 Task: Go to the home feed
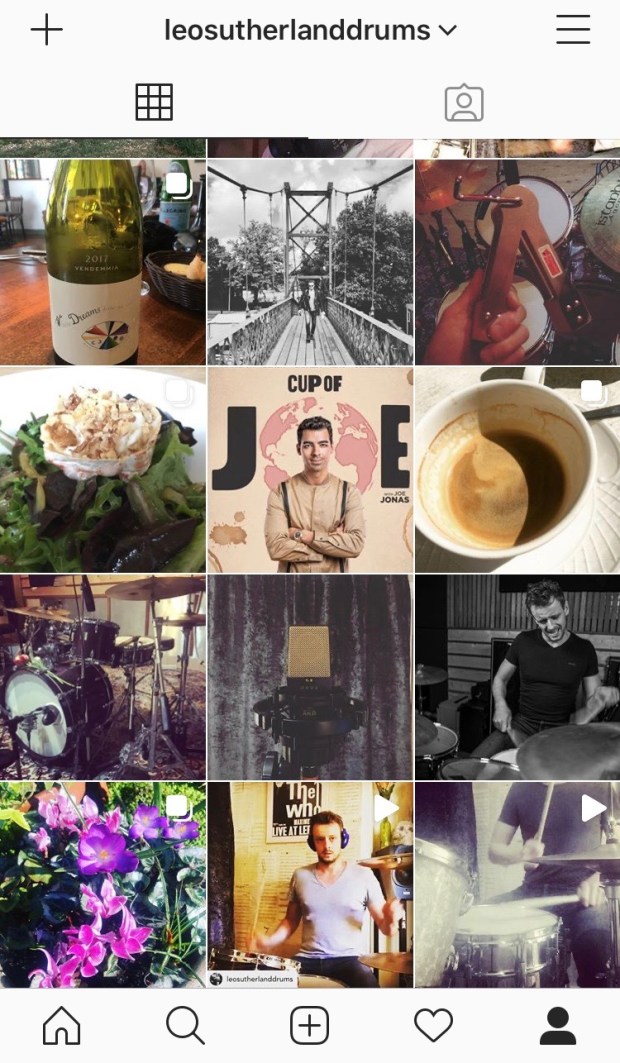(x=62, y=1026)
